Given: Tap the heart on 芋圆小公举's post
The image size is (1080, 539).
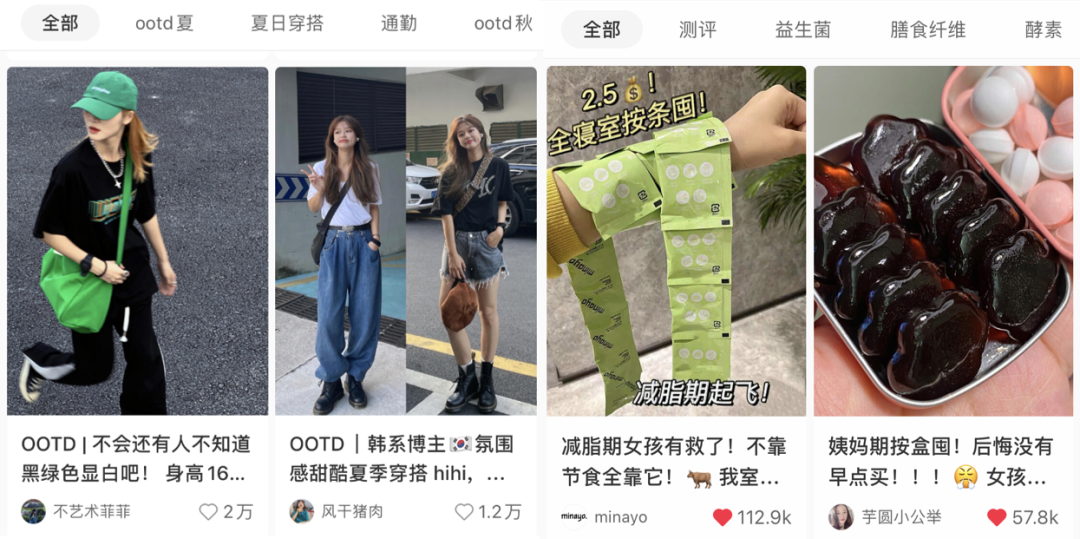Looking at the screenshot, I should [x=996, y=517].
